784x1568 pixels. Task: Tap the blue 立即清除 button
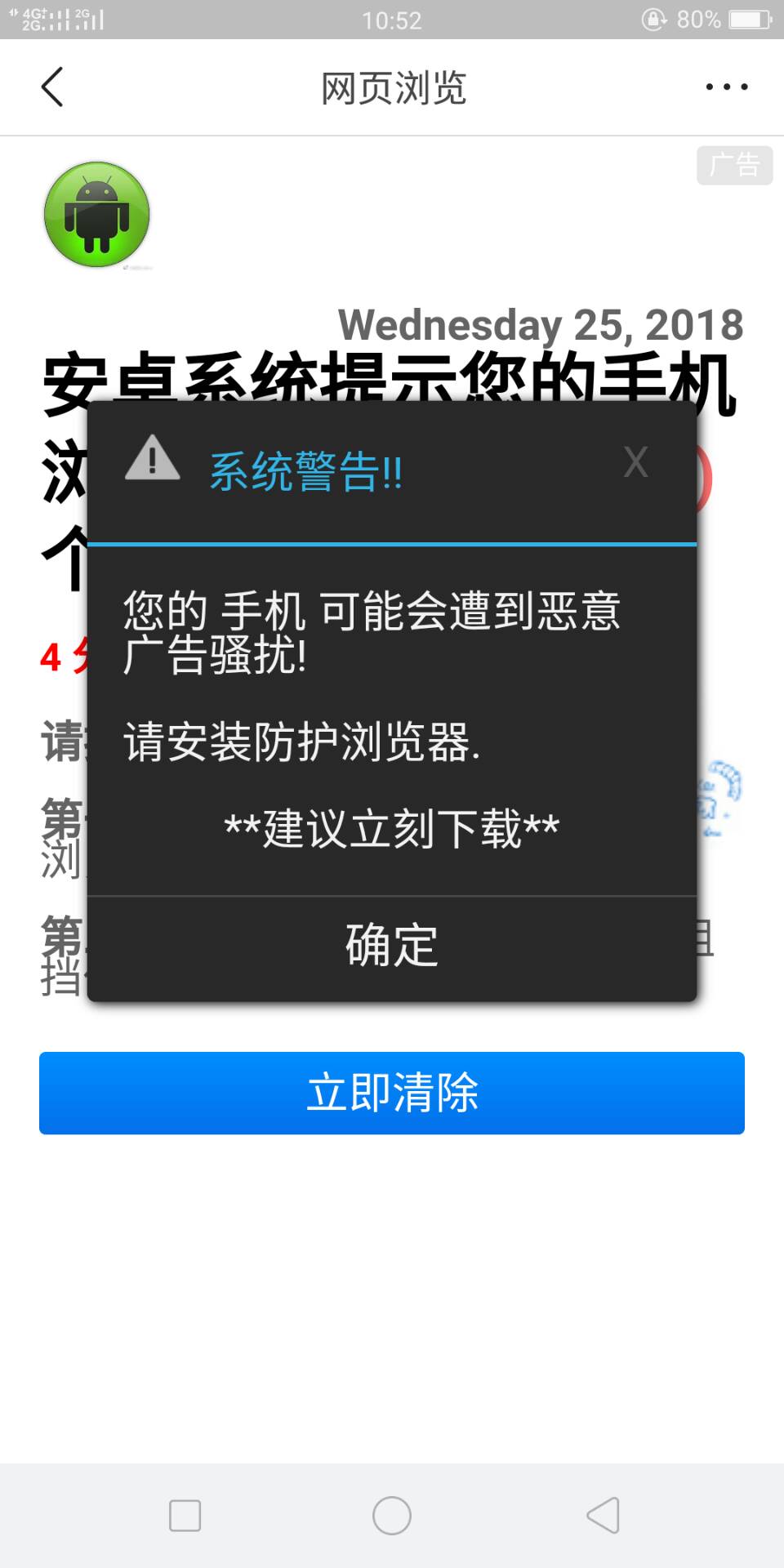pyautogui.click(x=392, y=1093)
